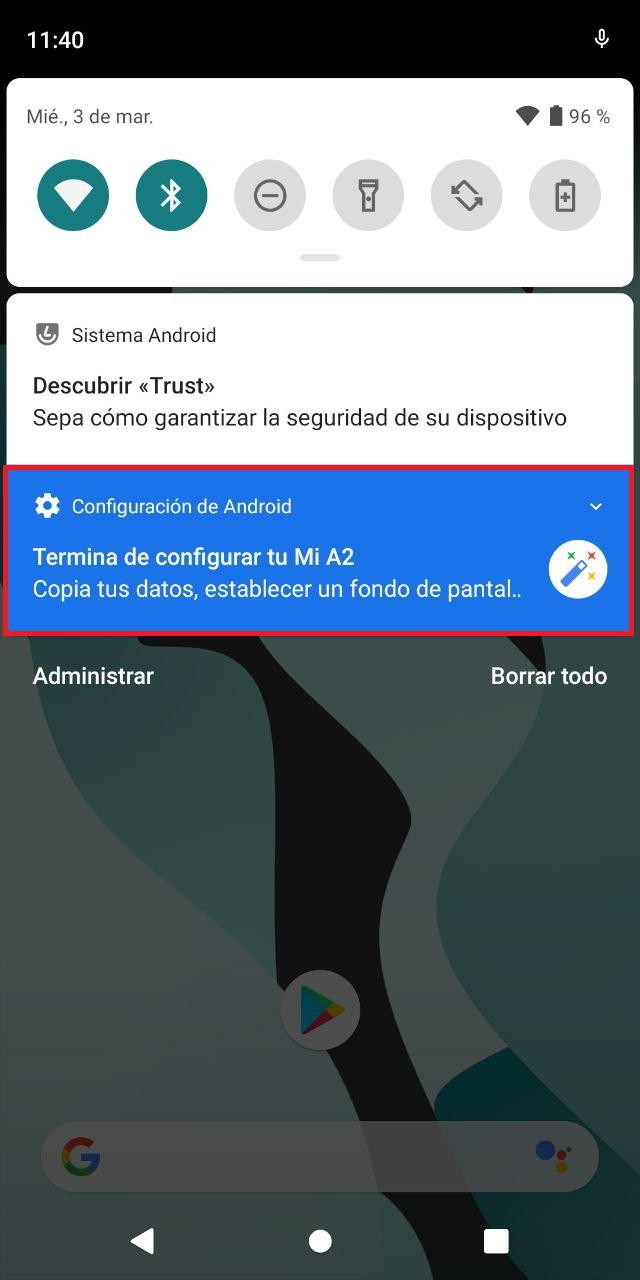The width and height of the screenshot is (640, 1280).
Task: Expand the quick settings panel handle
Action: [x=320, y=258]
